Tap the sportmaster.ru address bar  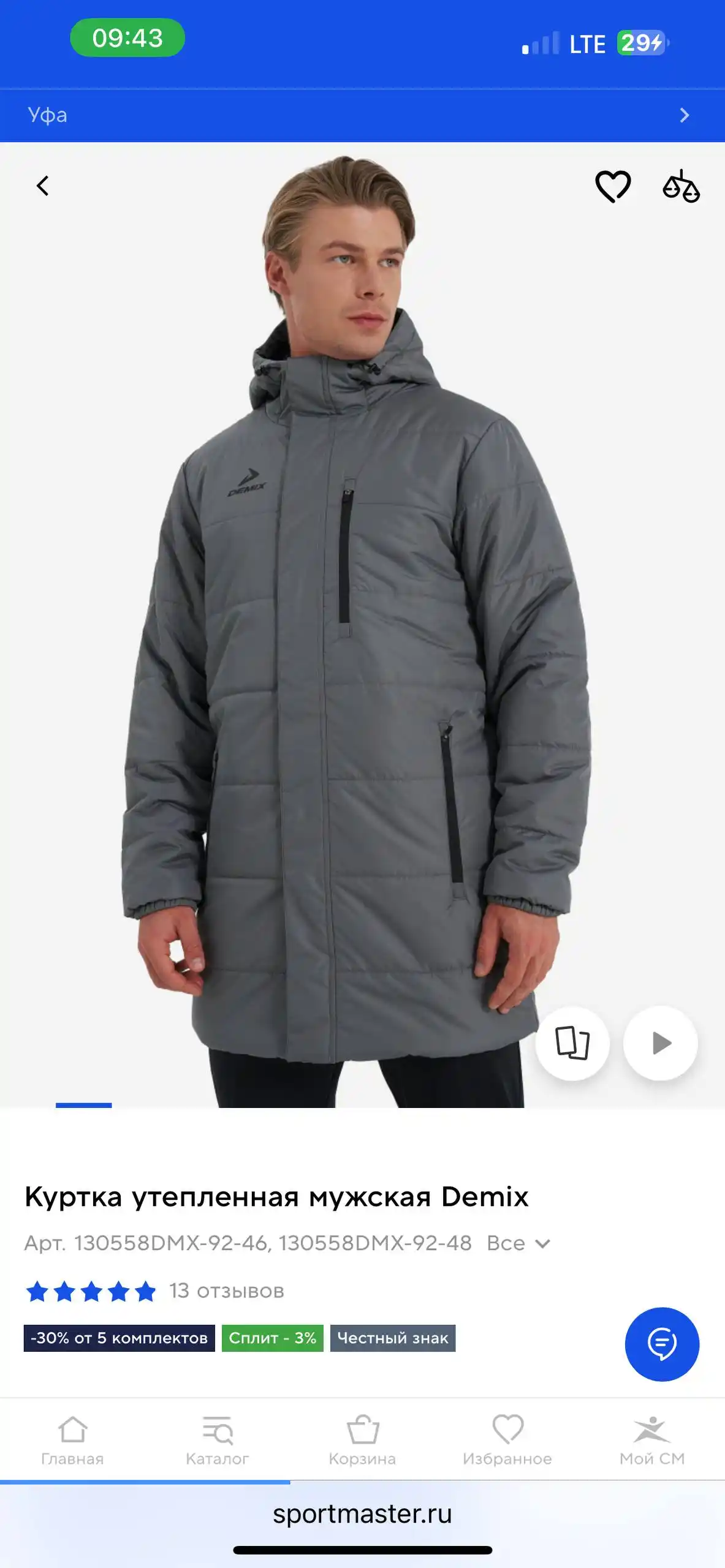tap(362, 1513)
